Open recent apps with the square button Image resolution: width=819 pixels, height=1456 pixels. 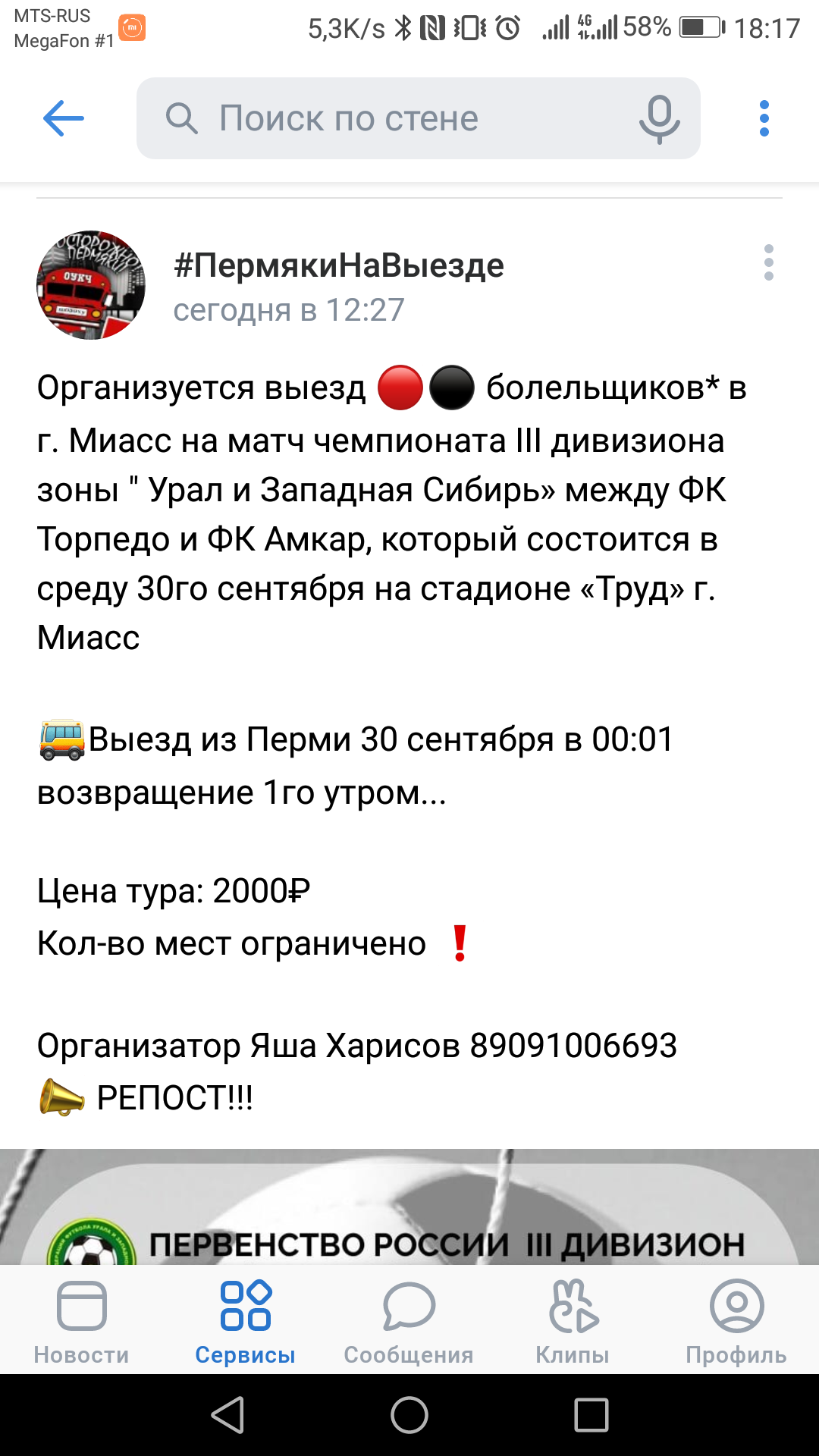(x=591, y=1415)
